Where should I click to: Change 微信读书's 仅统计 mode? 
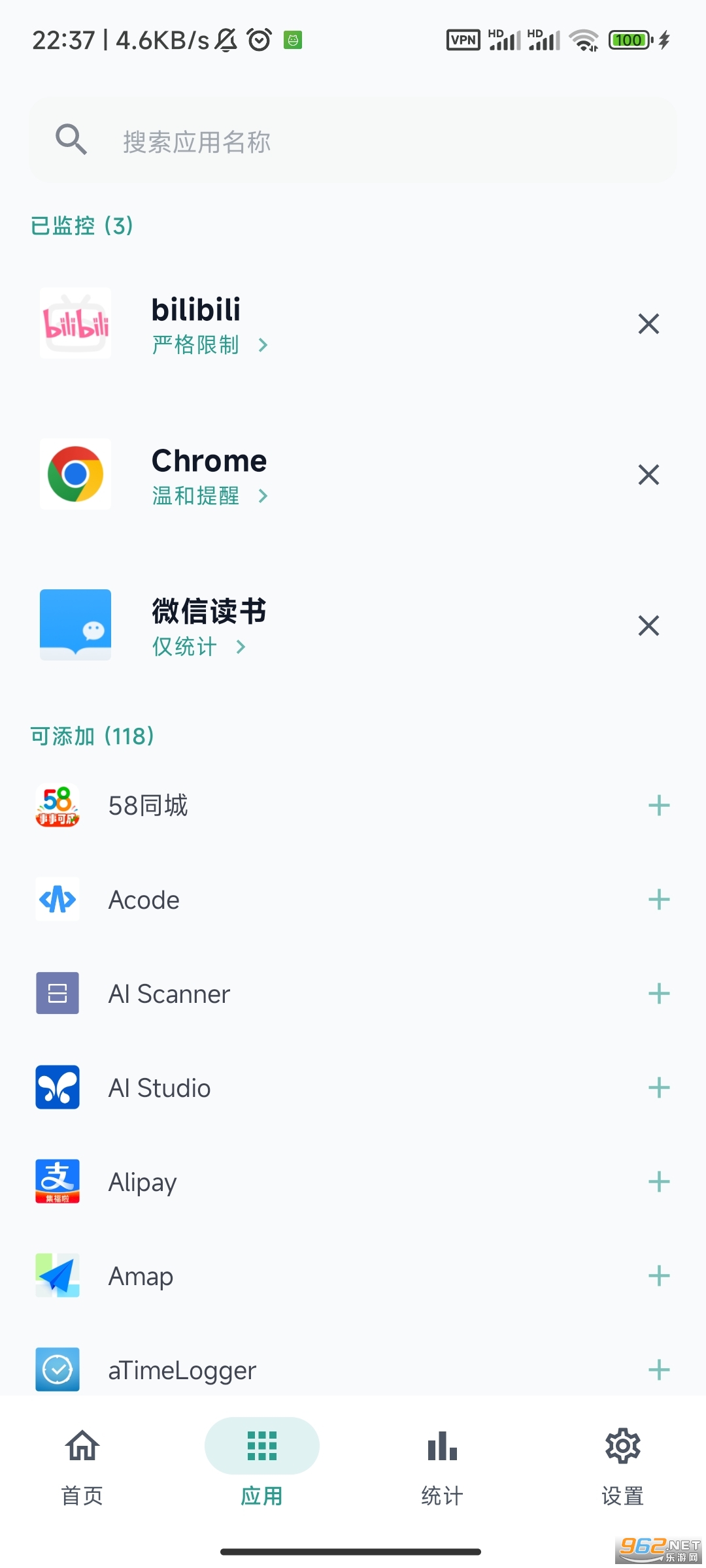point(199,647)
